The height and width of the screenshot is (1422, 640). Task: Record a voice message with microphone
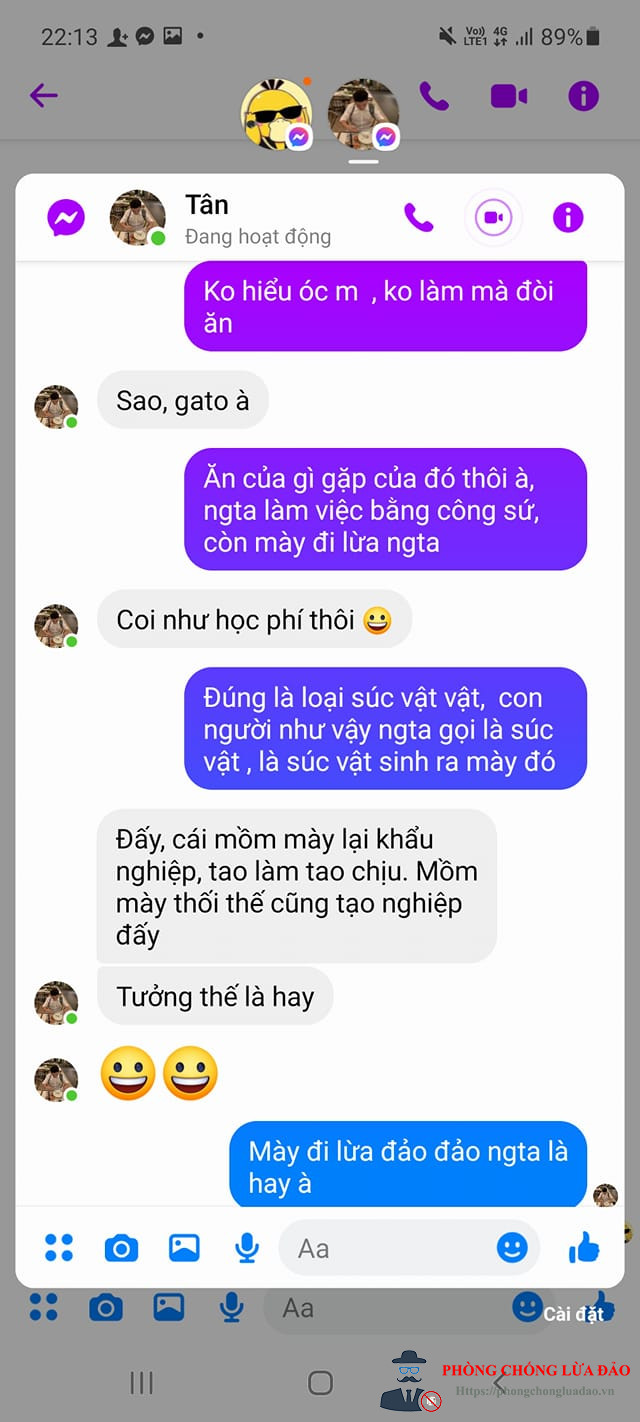tap(246, 1247)
